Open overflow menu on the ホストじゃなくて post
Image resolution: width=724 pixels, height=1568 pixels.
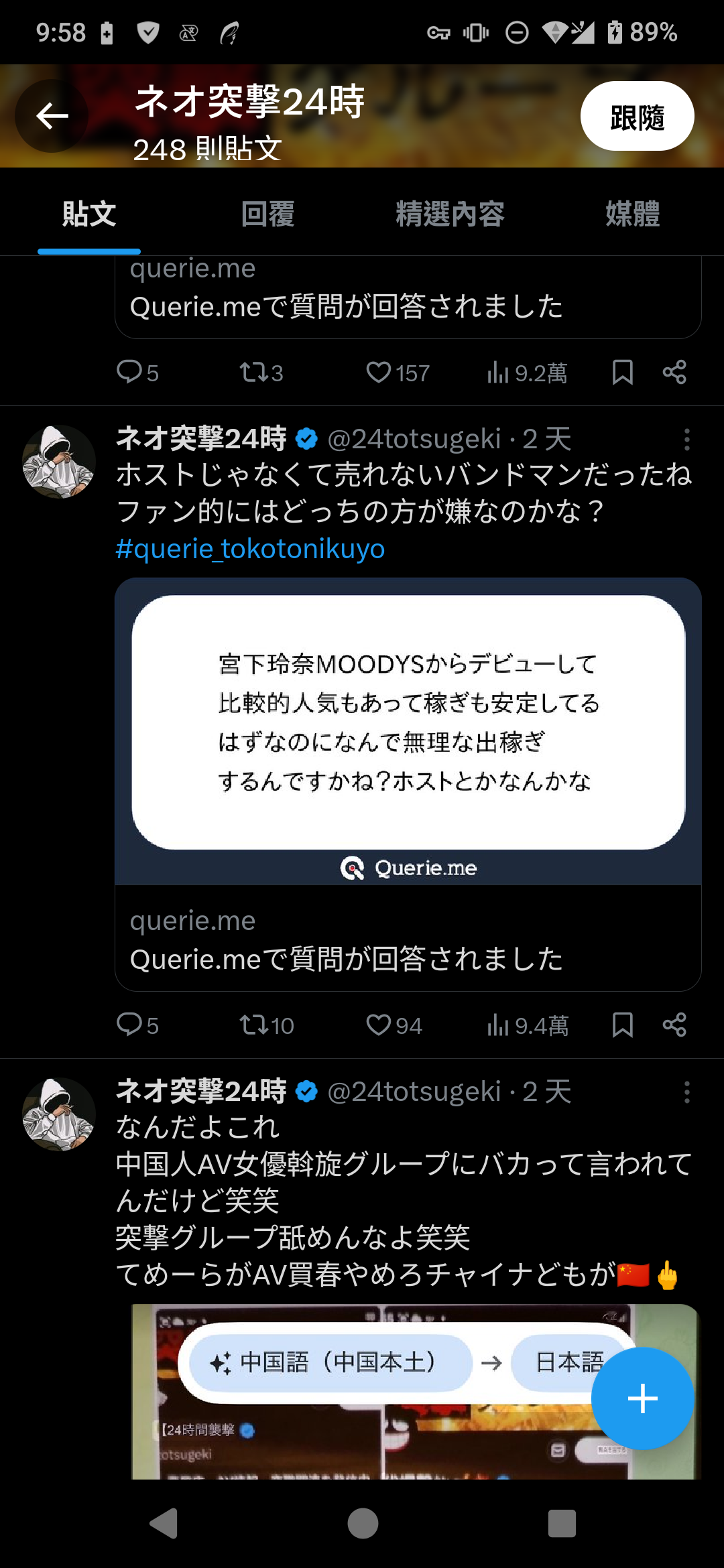(x=686, y=440)
